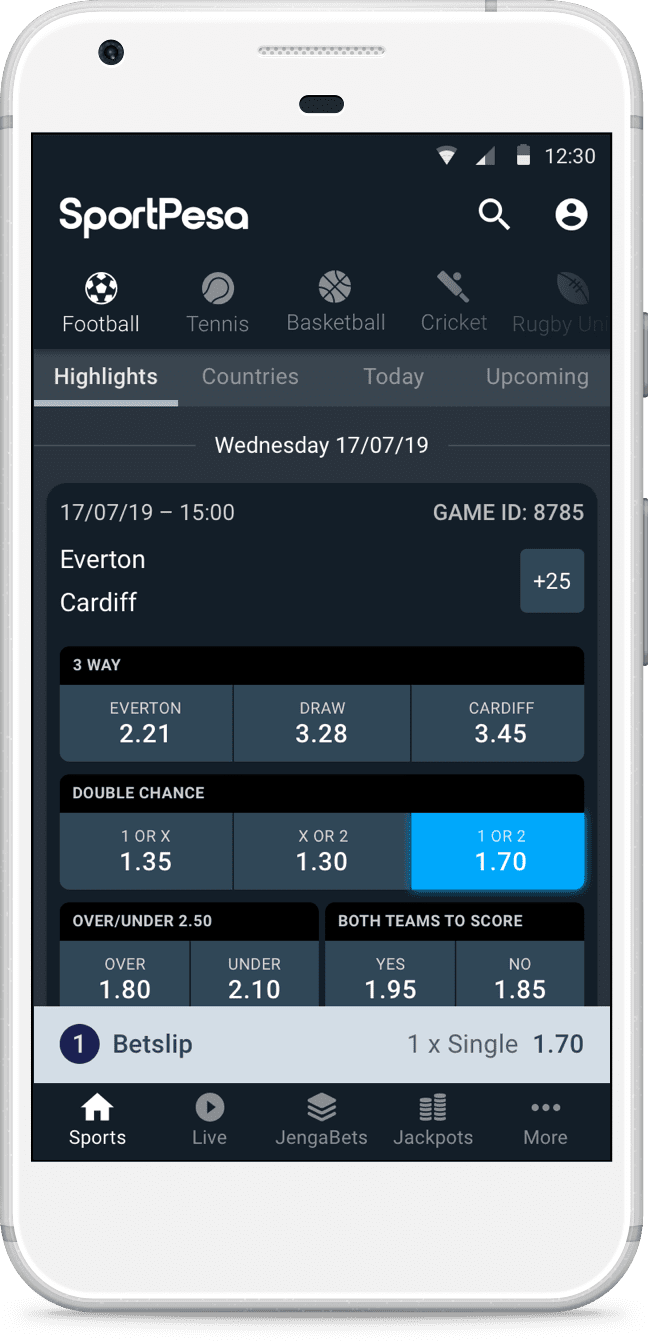Pick Over 2.50 at 1.80
Viewport: 650px width, 1342px height.
pyautogui.click(x=125, y=977)
